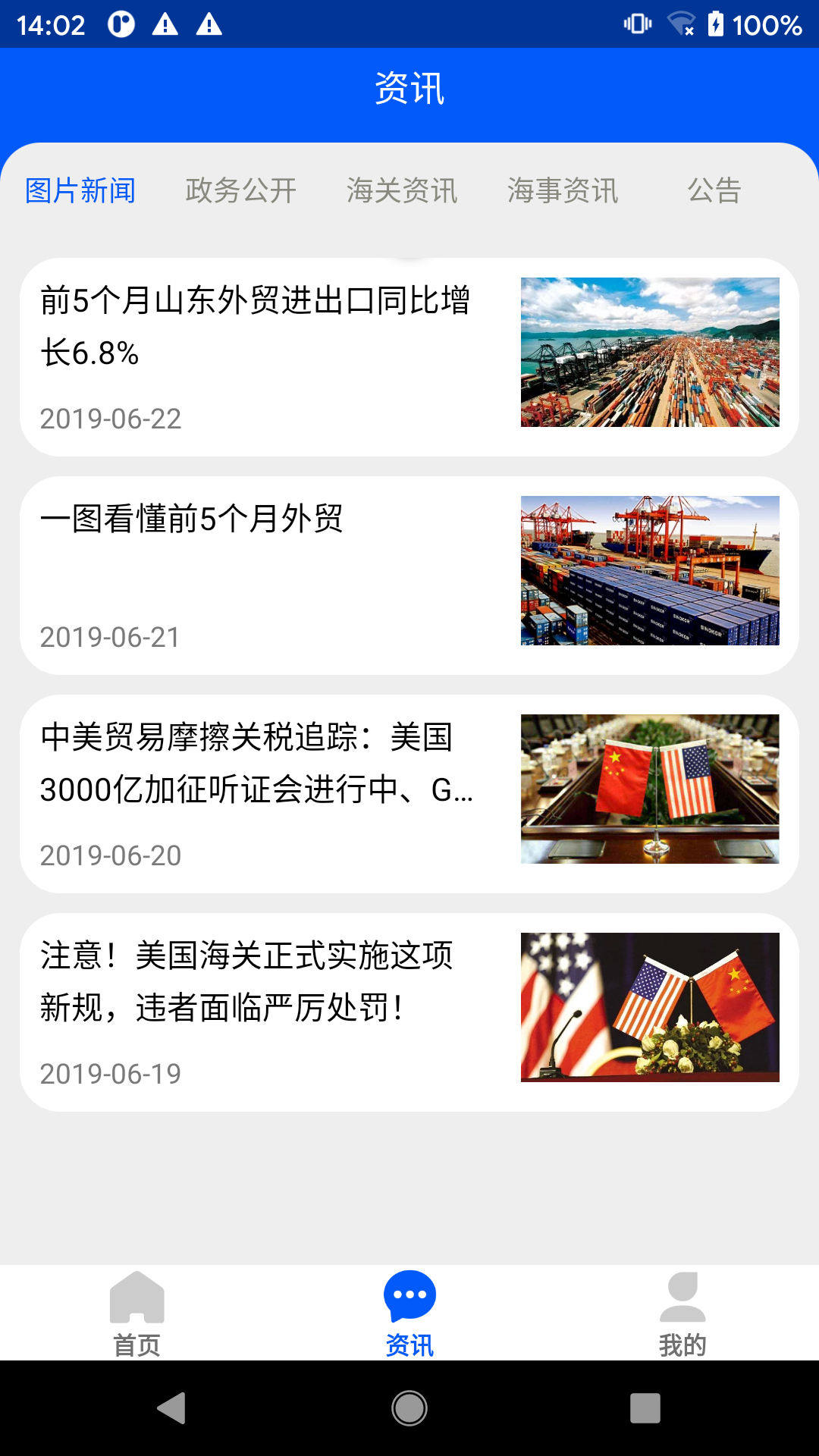View the 公告 tab
The width and height of the screenshot is (819, 1456).
click(x=714, y=191)
